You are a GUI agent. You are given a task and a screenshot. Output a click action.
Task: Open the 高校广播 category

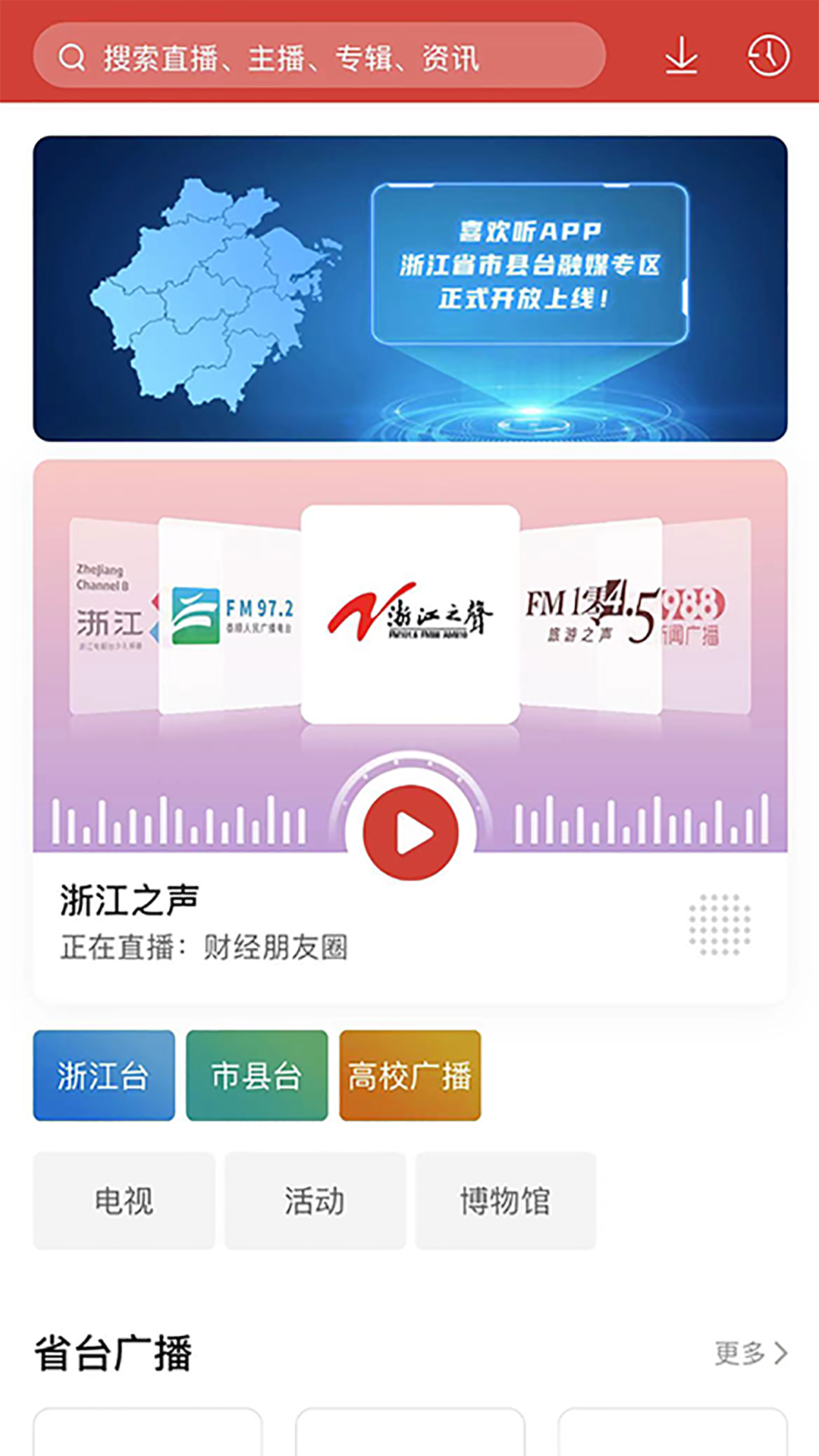point(410,1075)
